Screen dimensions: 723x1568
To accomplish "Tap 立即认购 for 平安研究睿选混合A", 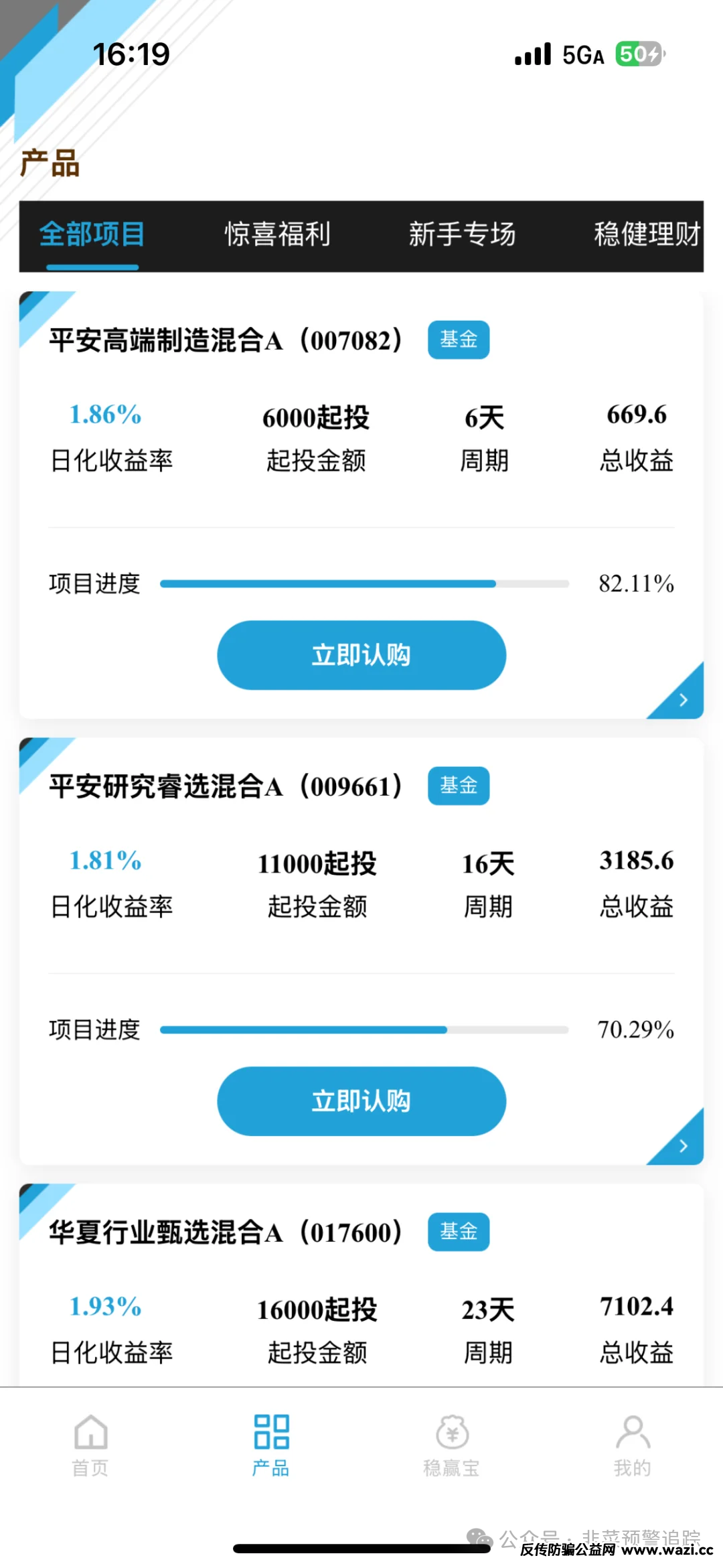I will pos(361,1101).
